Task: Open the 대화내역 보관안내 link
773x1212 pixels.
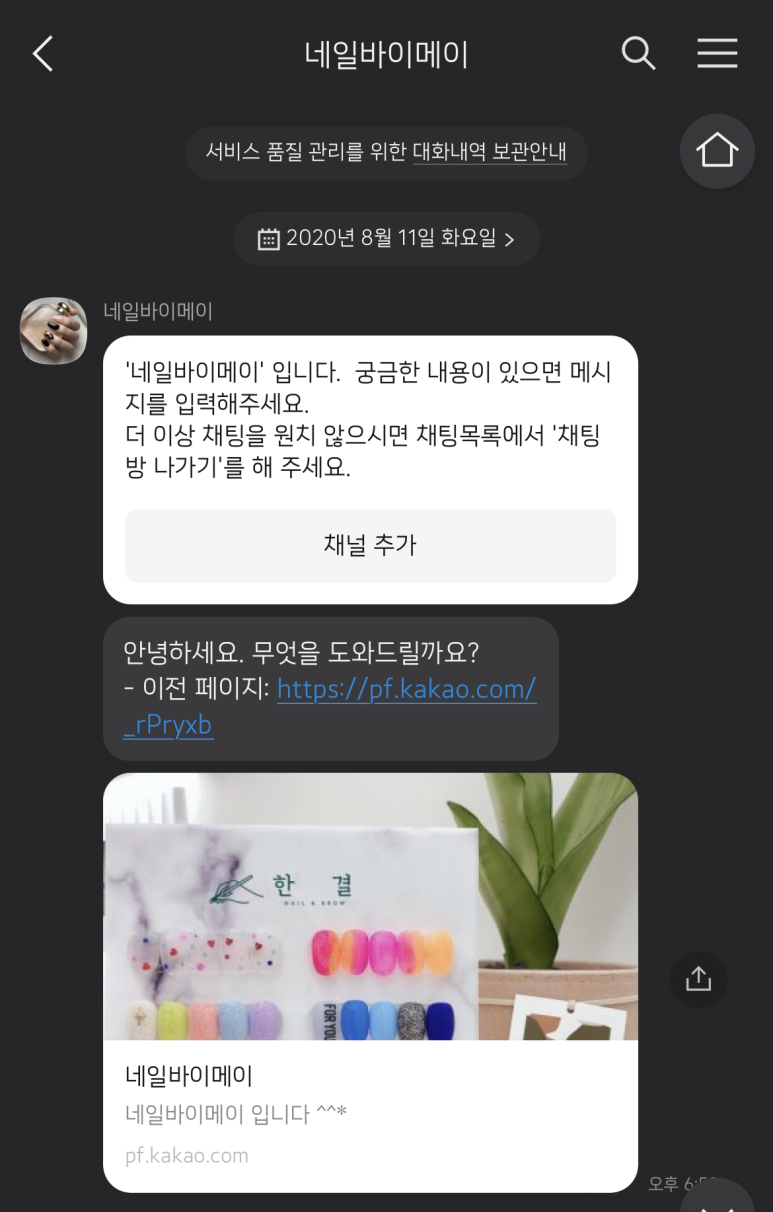Action: [489, 153]
